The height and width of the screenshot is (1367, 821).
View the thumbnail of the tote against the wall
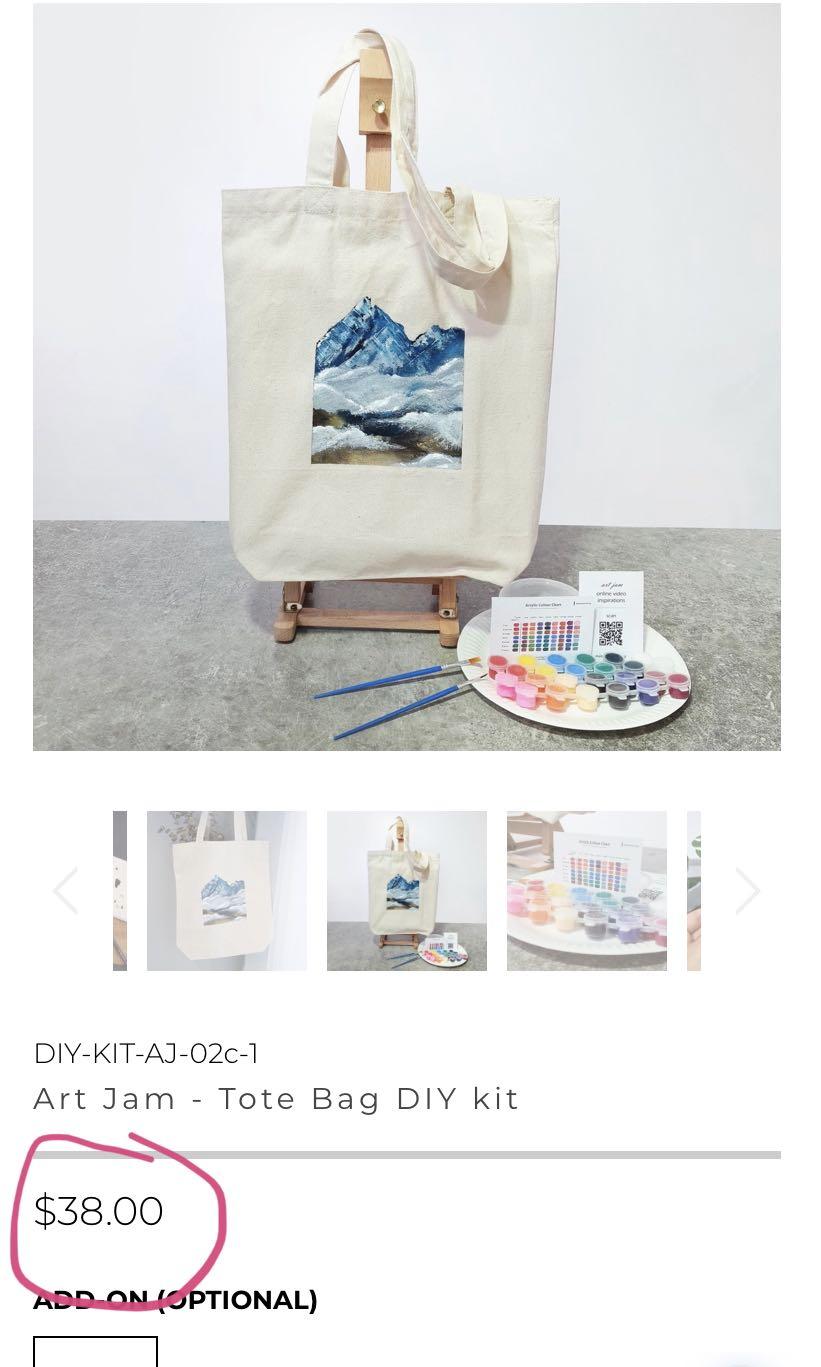226,891
